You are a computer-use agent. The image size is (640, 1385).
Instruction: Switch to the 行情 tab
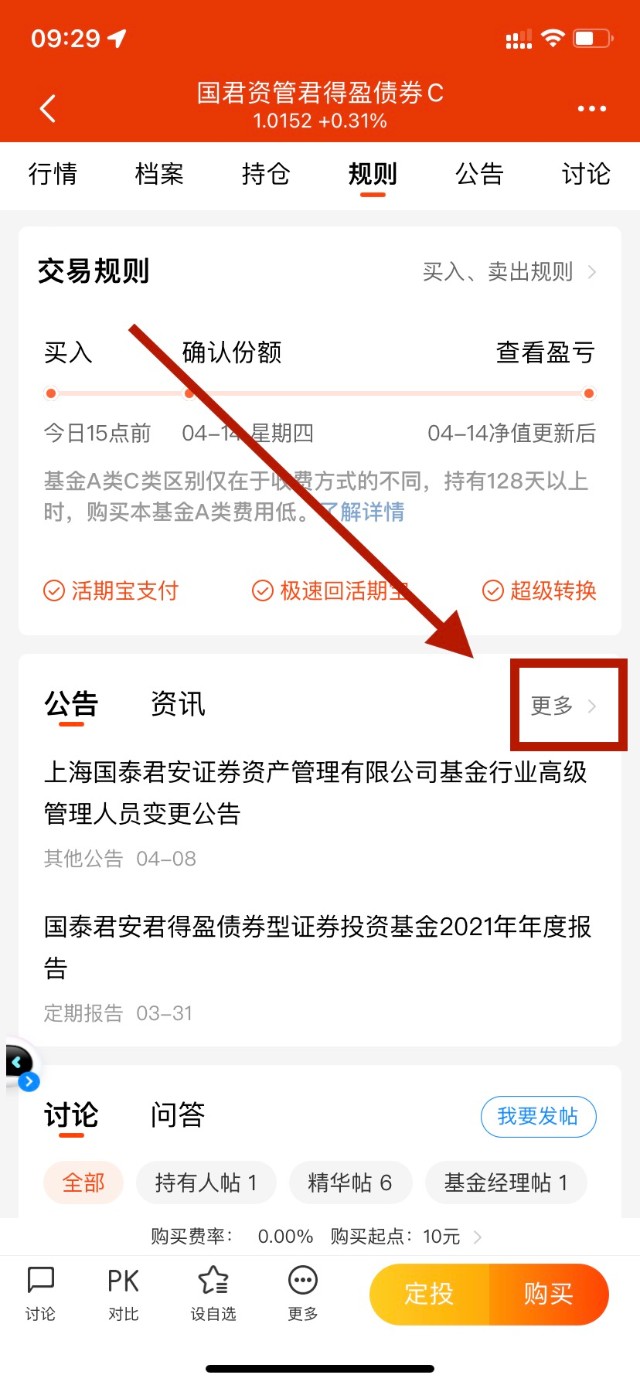[x=53, y=174]
